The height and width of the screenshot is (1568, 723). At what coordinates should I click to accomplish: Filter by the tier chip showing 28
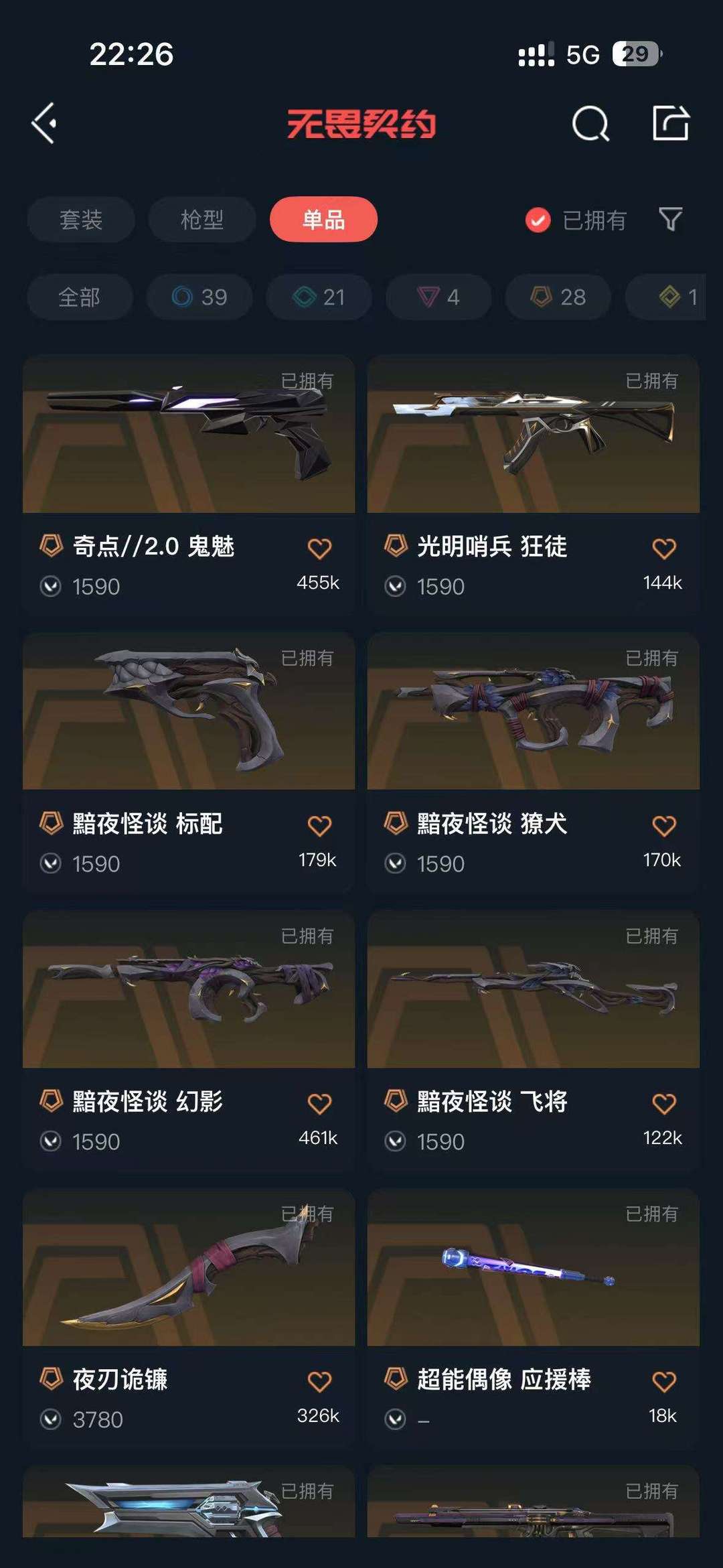coord(558,297)
